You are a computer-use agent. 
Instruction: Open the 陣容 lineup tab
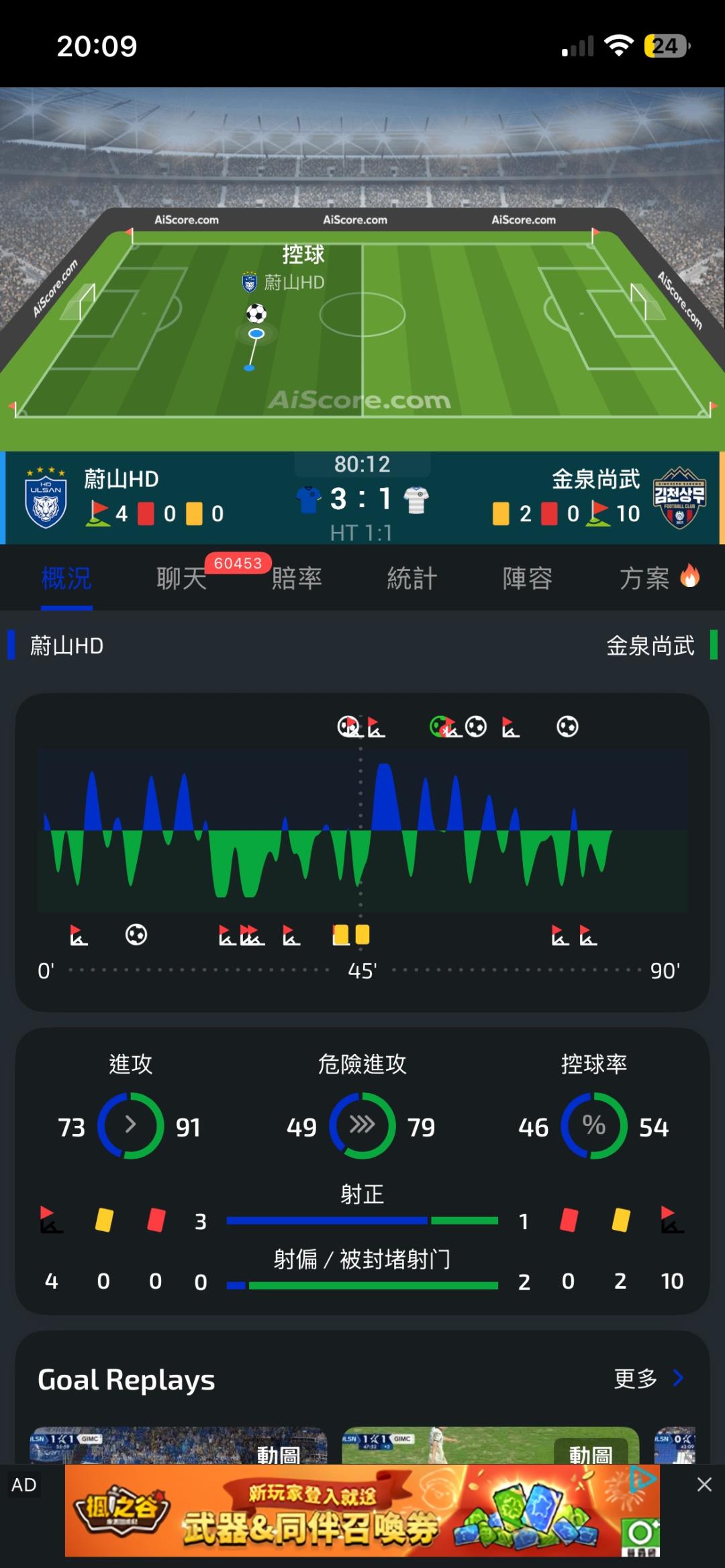click(x=528, y=578)
